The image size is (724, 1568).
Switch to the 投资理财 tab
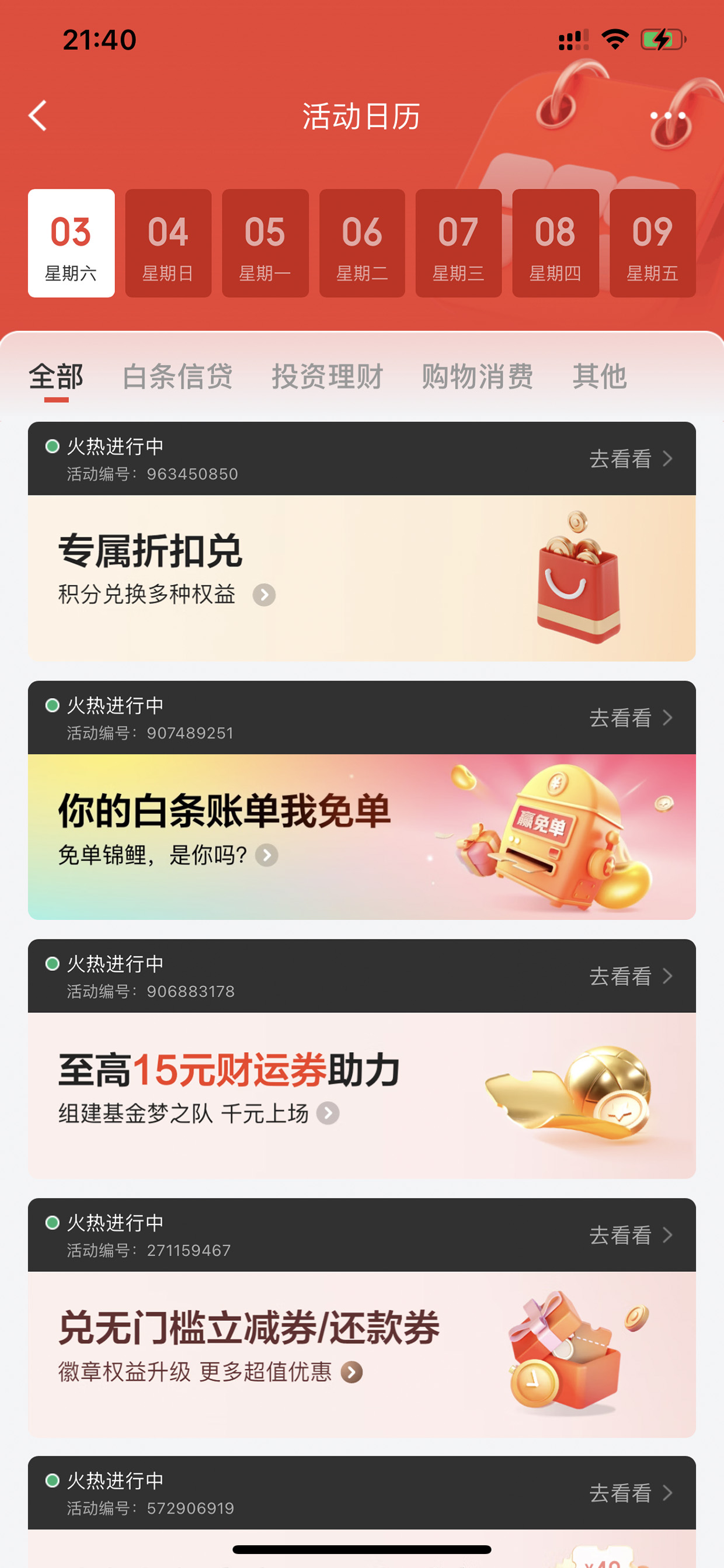click(x=328, y=376)
